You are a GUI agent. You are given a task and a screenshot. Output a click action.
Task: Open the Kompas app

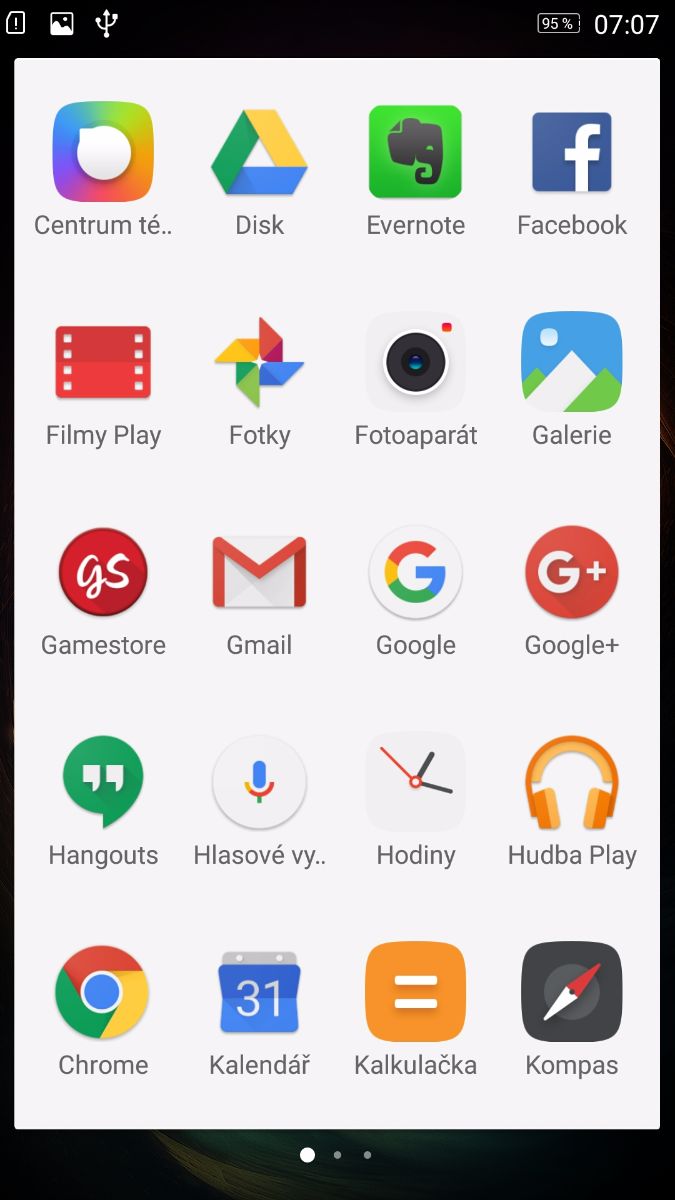pos(572,992)
